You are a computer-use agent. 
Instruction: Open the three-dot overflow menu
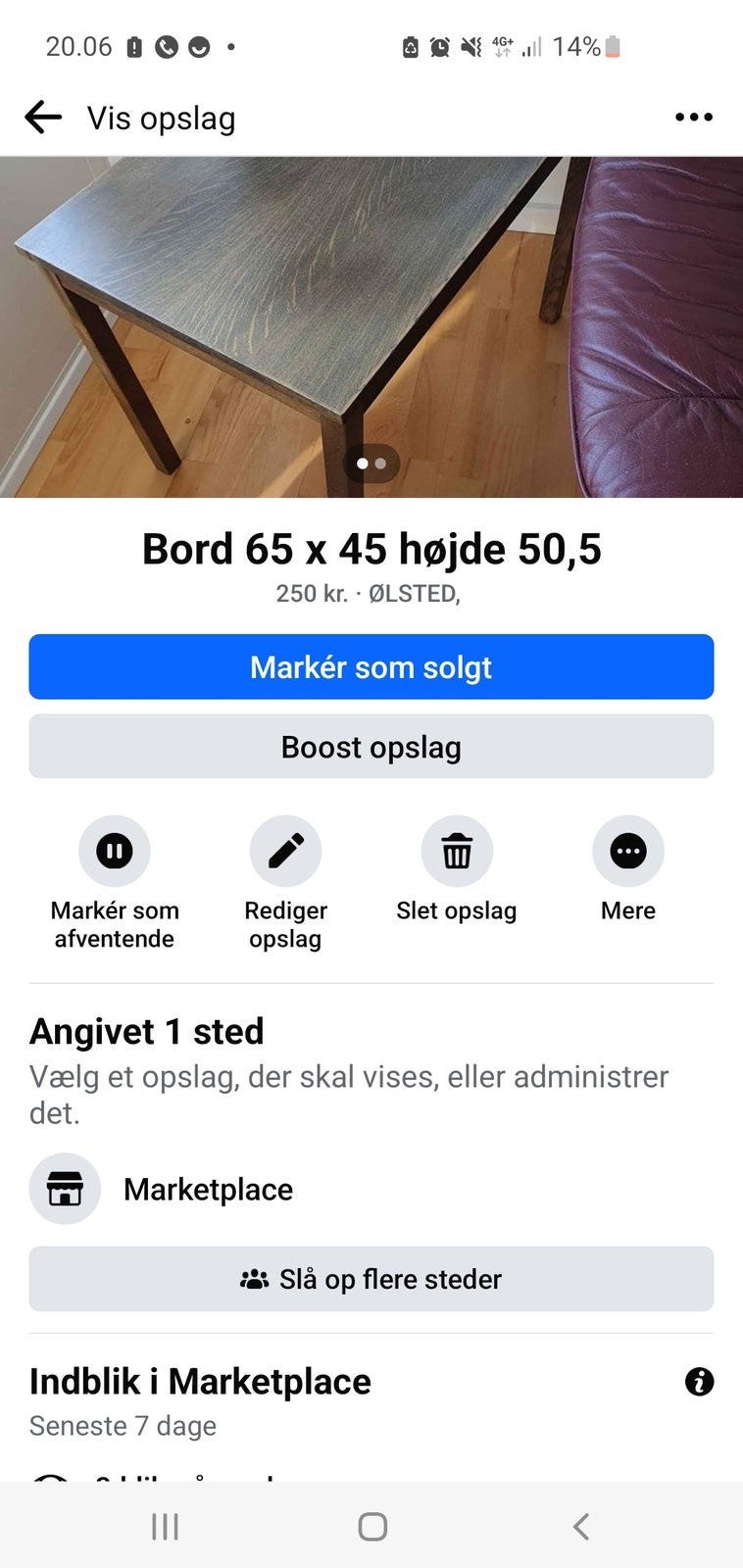(693, 118)
